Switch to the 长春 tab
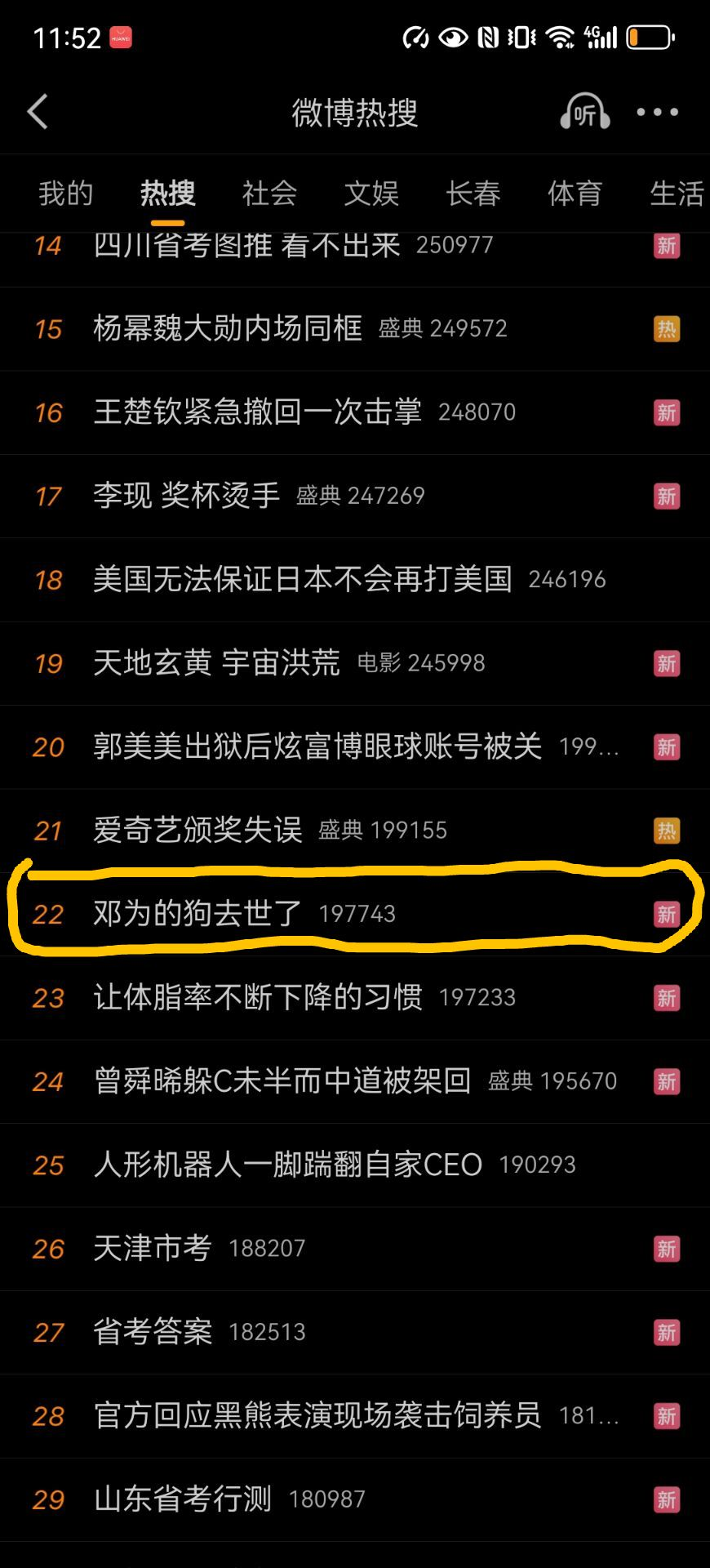 473,194
